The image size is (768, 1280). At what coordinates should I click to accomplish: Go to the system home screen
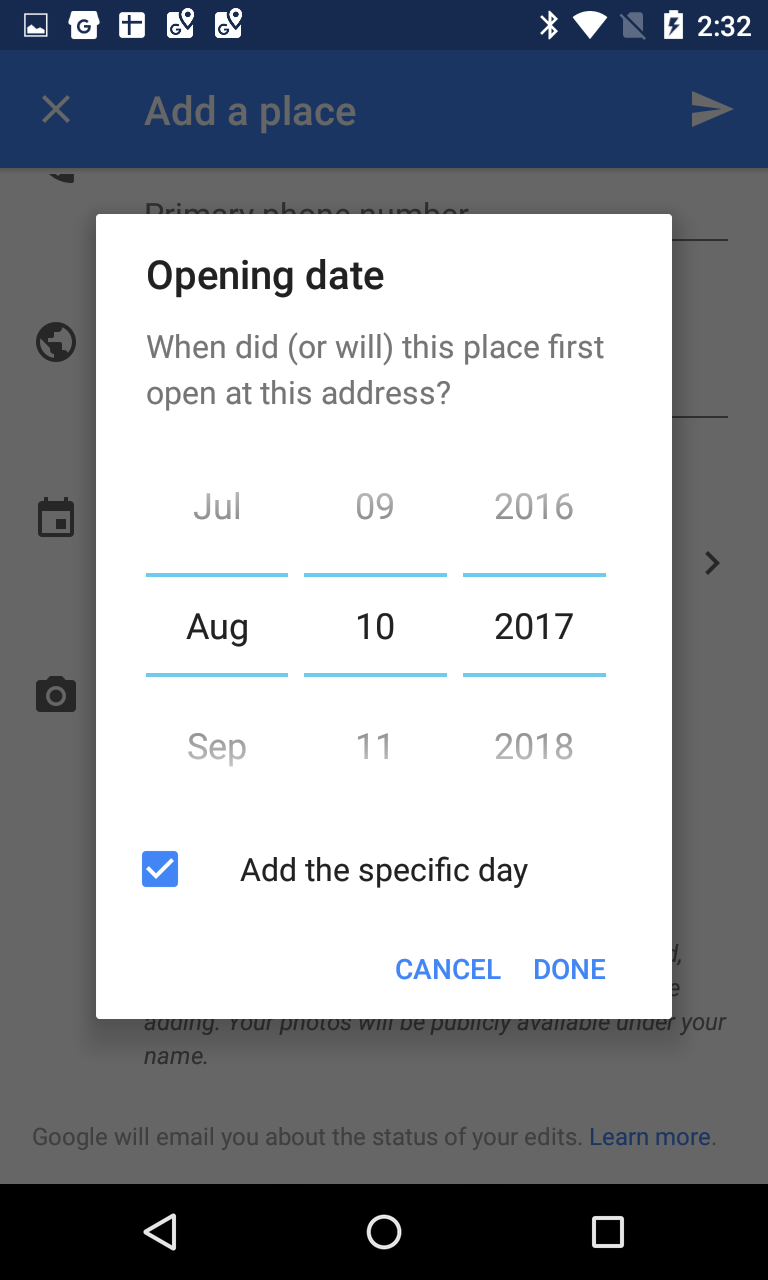(x=384, y=1232)
